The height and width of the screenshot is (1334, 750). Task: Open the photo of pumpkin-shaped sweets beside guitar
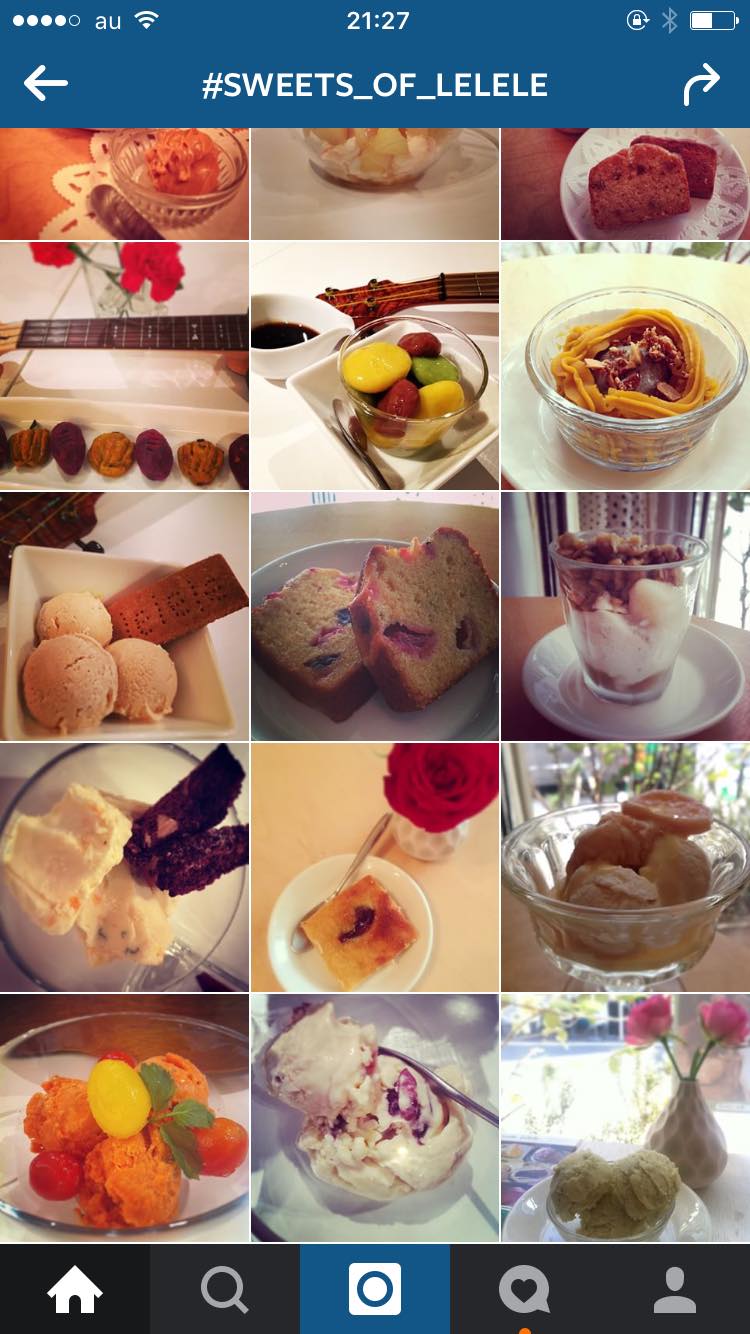coord(124,366)
